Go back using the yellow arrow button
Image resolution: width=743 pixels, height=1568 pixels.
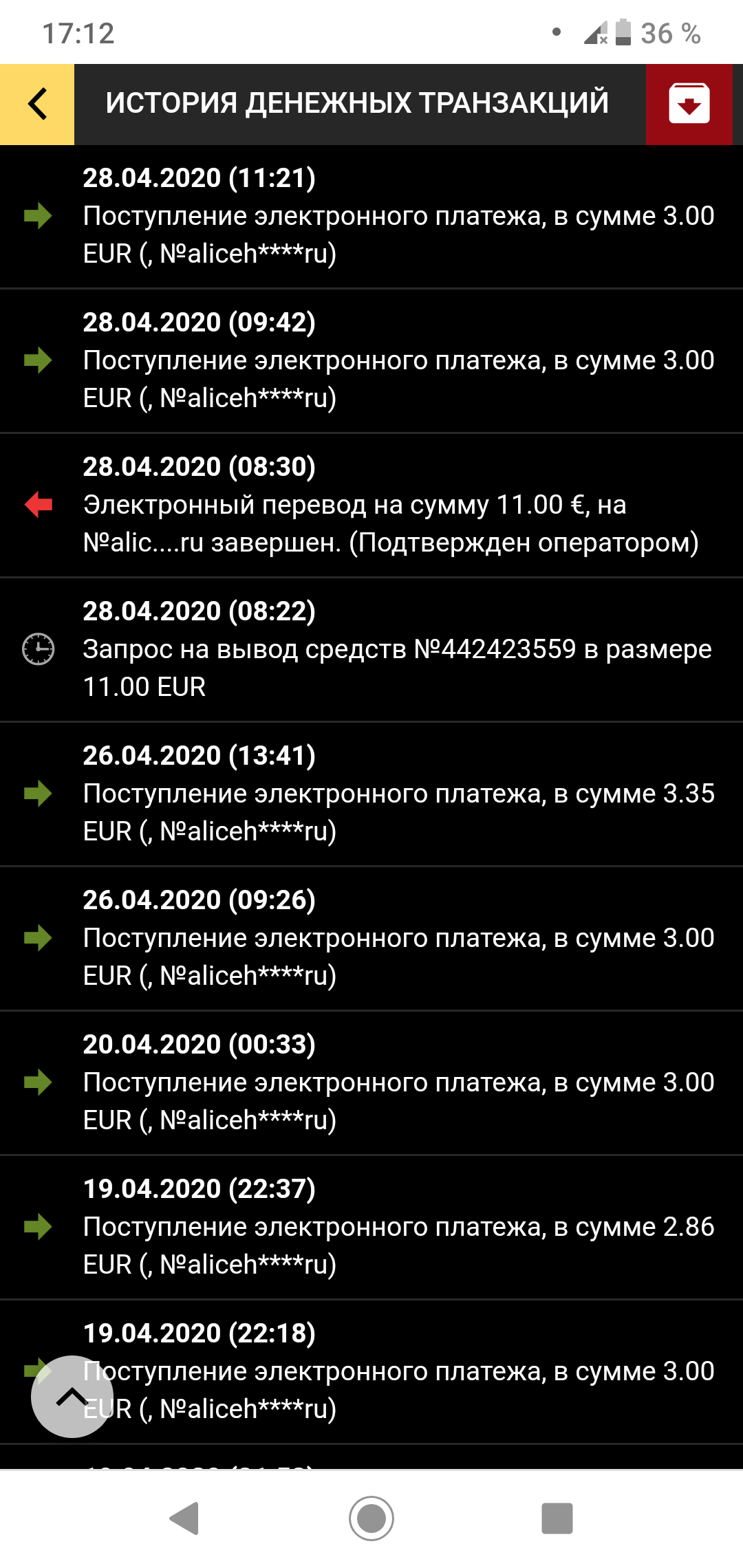37,105
